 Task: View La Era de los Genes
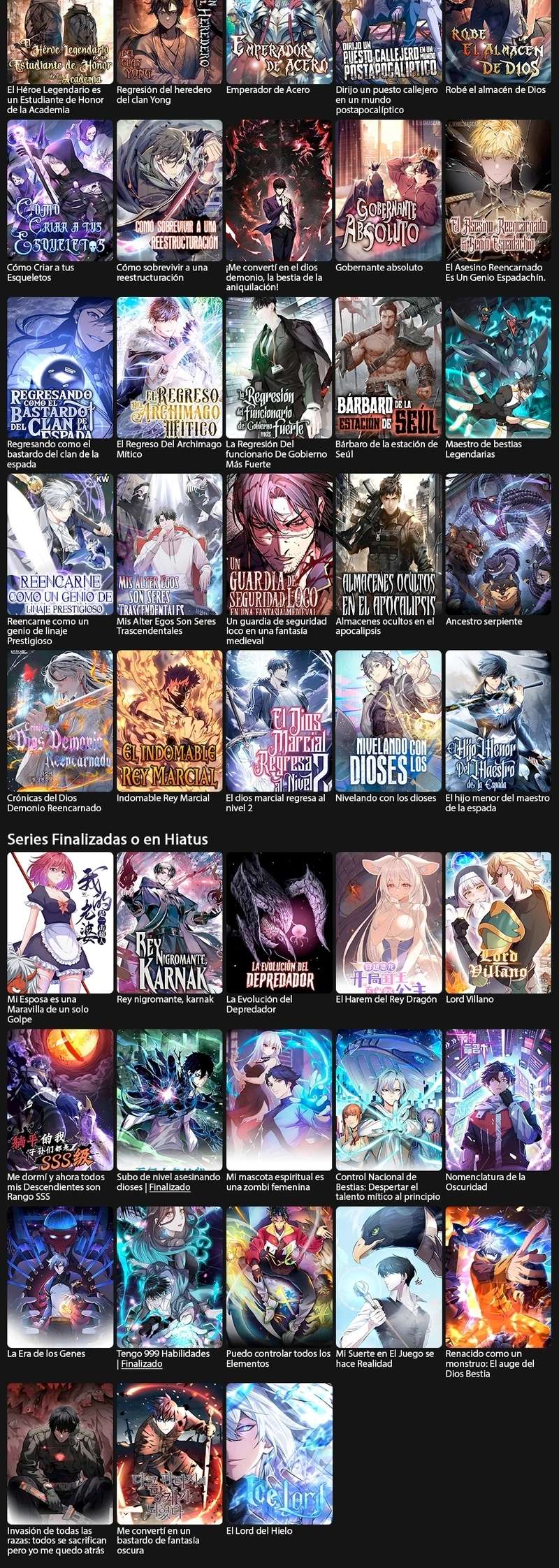pyautogui.click(x=59, y=1277)
